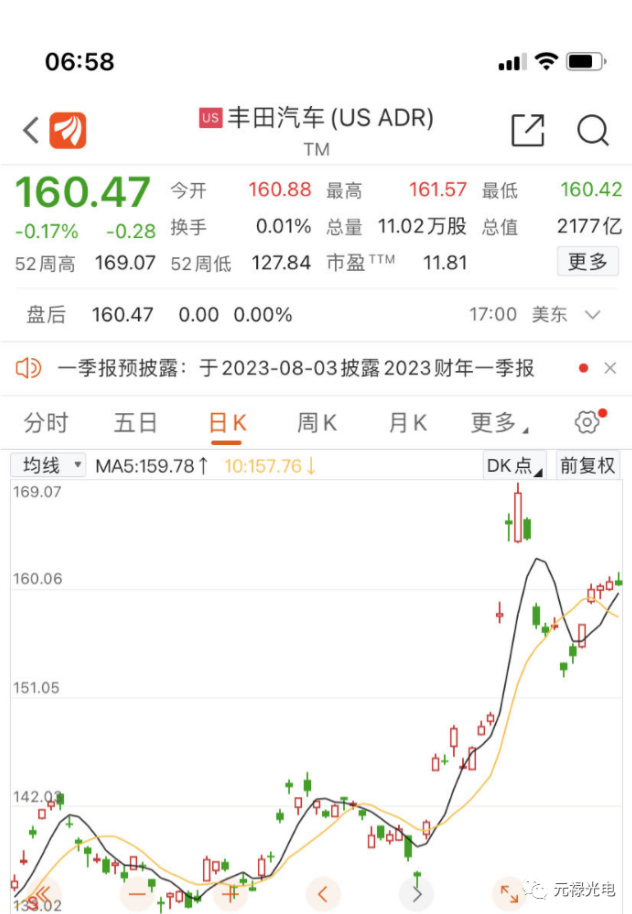Viewport: 632px width, 914px height.
Task: Dismiss the quarterly report notice
Action: pos(610,368)
